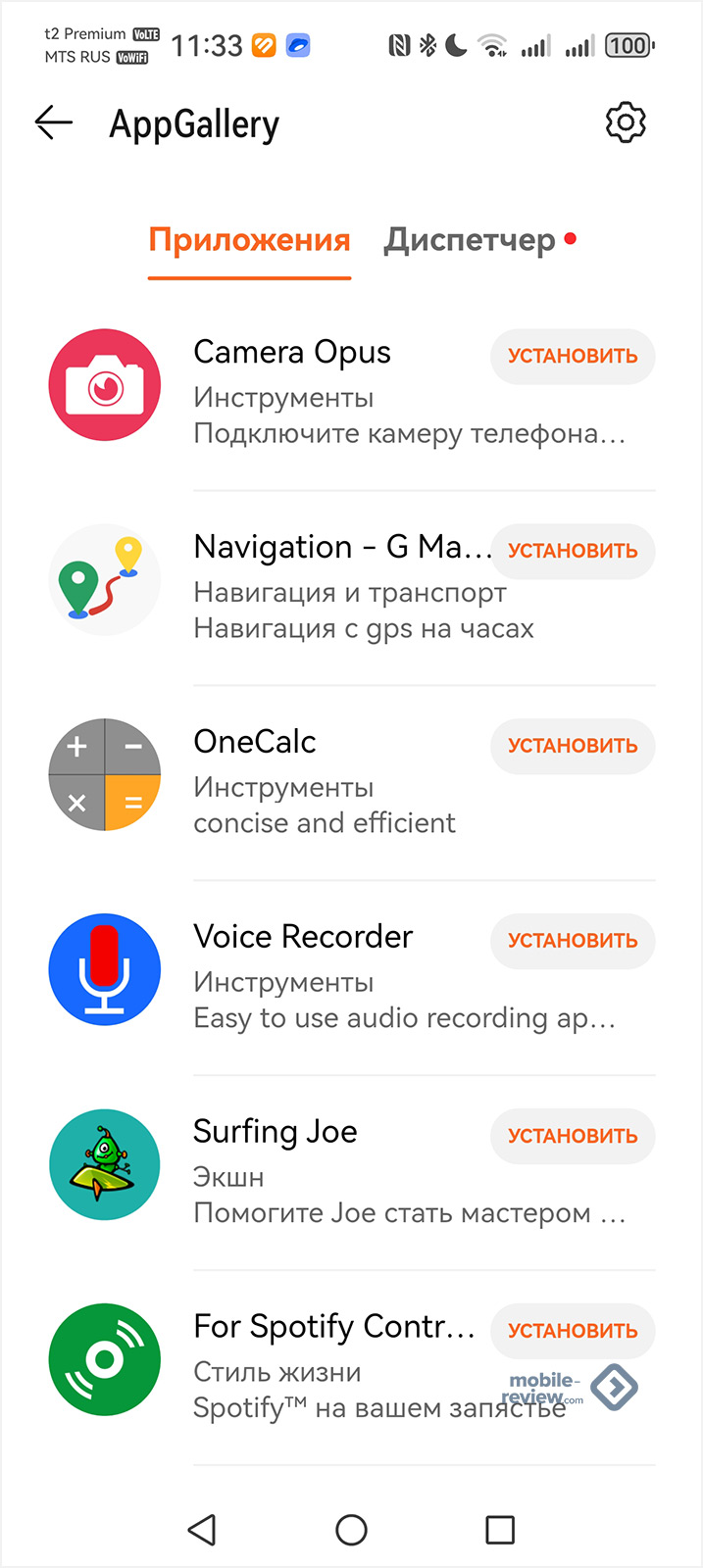Open Camera Opus app details
This screenshot has width=703, height=1568.
click(x=292, y=353)
